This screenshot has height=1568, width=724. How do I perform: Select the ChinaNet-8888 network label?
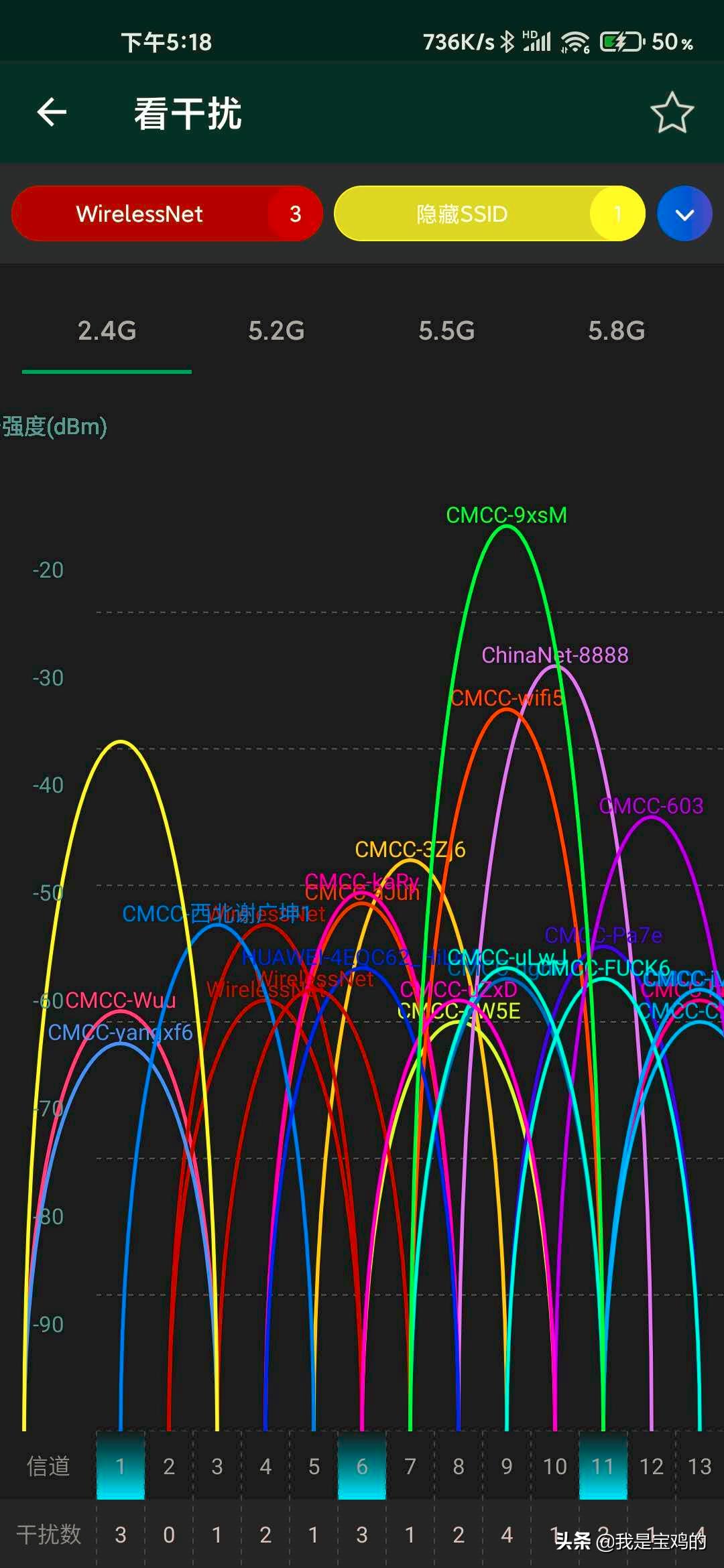tap(556, 655)
